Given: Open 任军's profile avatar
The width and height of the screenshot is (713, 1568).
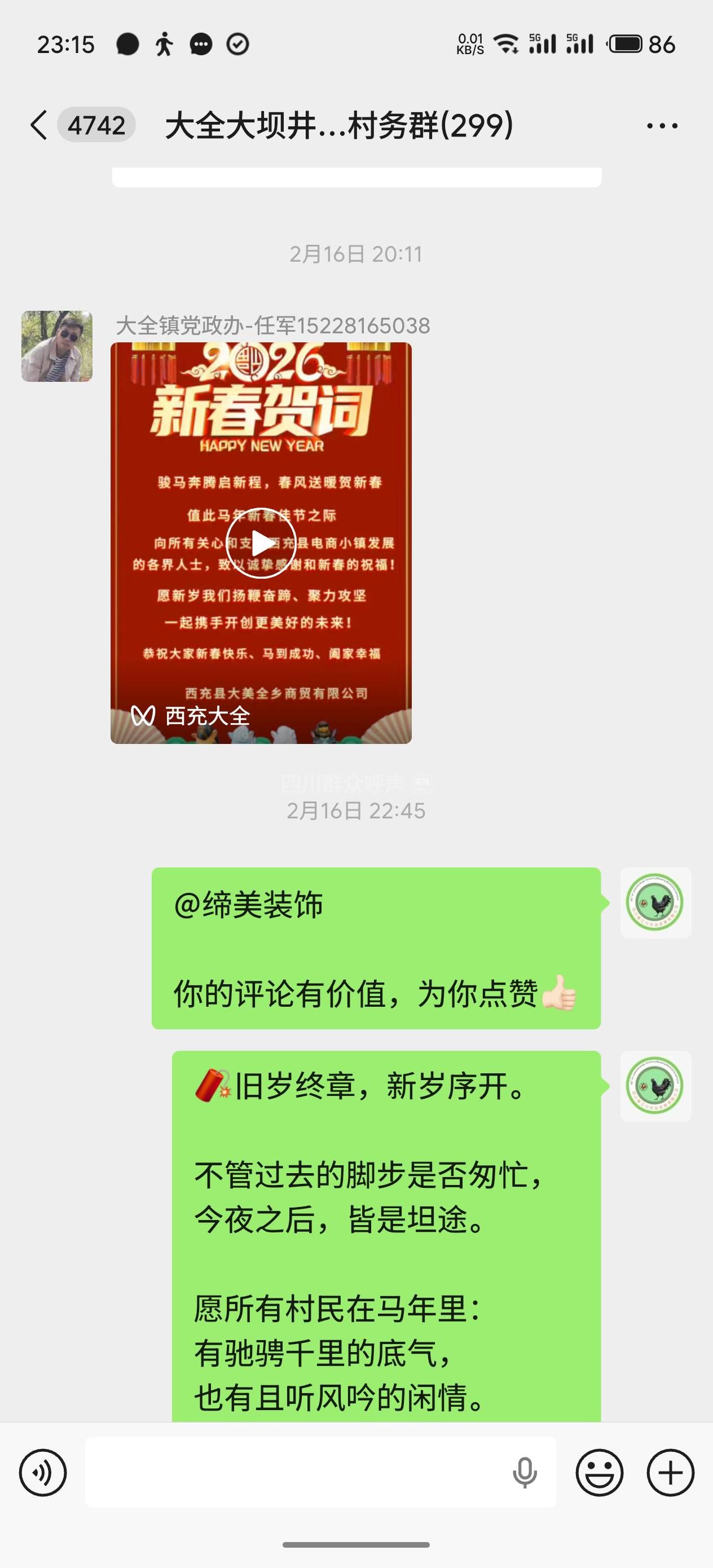Looking at the screenshot, I should point(57,346).
